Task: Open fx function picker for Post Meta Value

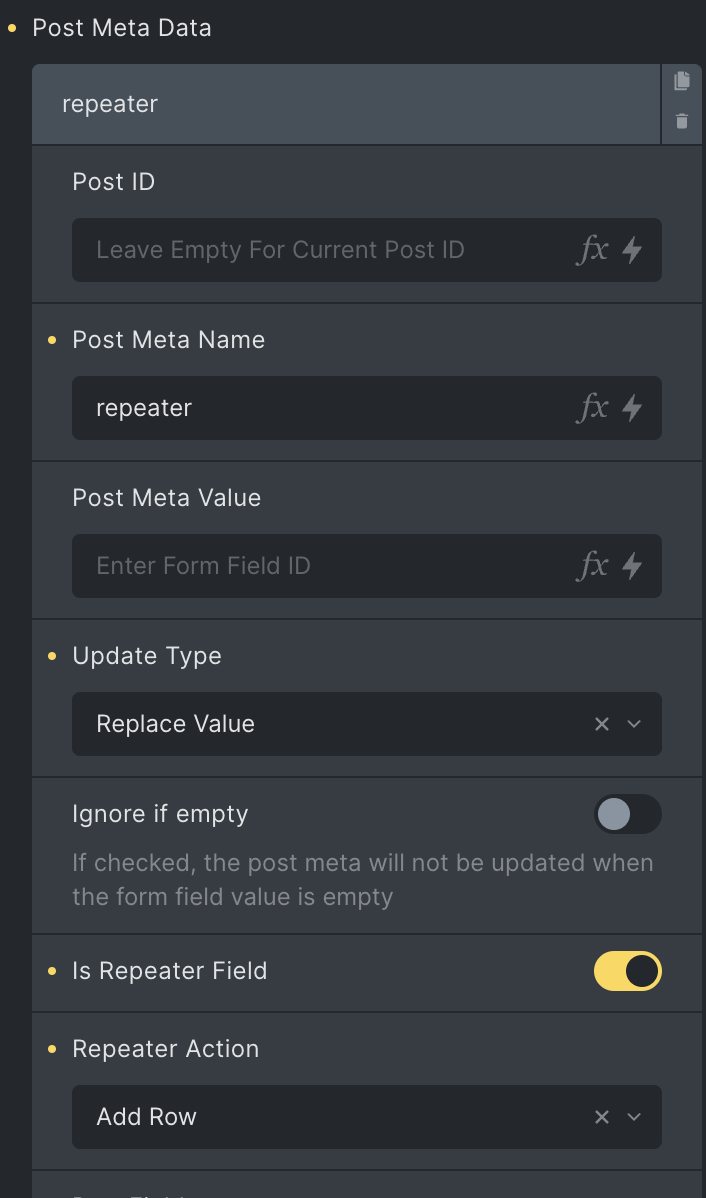Action: [x=593, y=566]
